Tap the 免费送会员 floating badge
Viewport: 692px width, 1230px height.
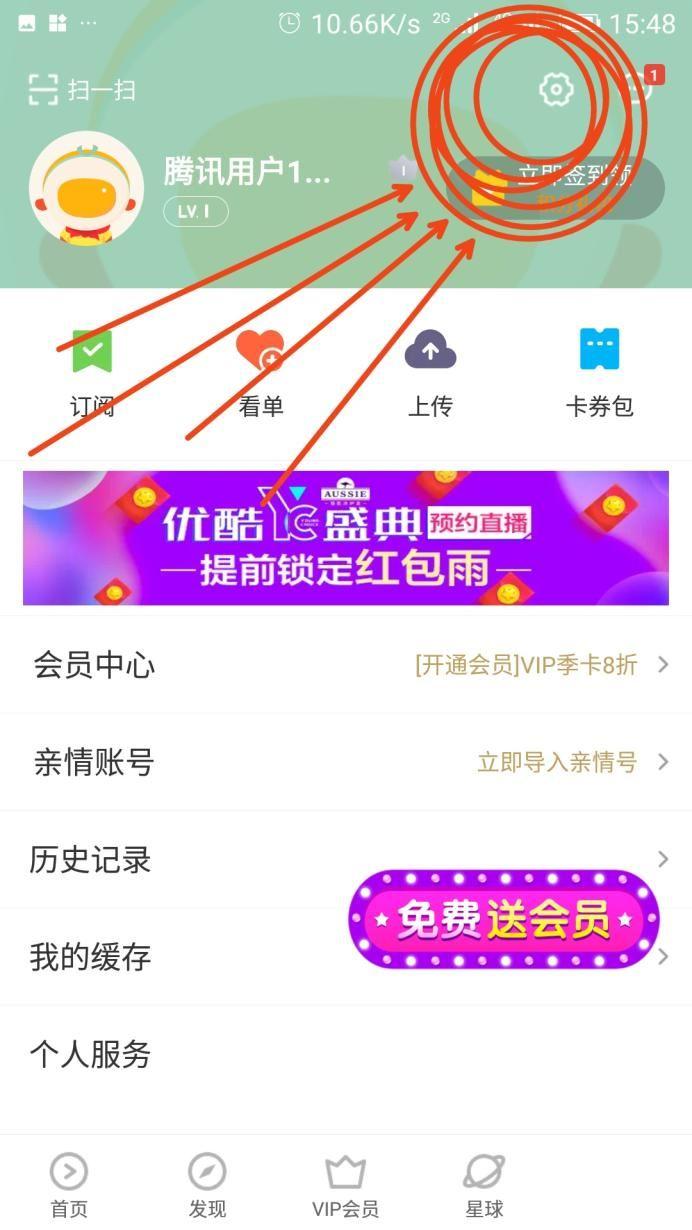pos(504,919)
